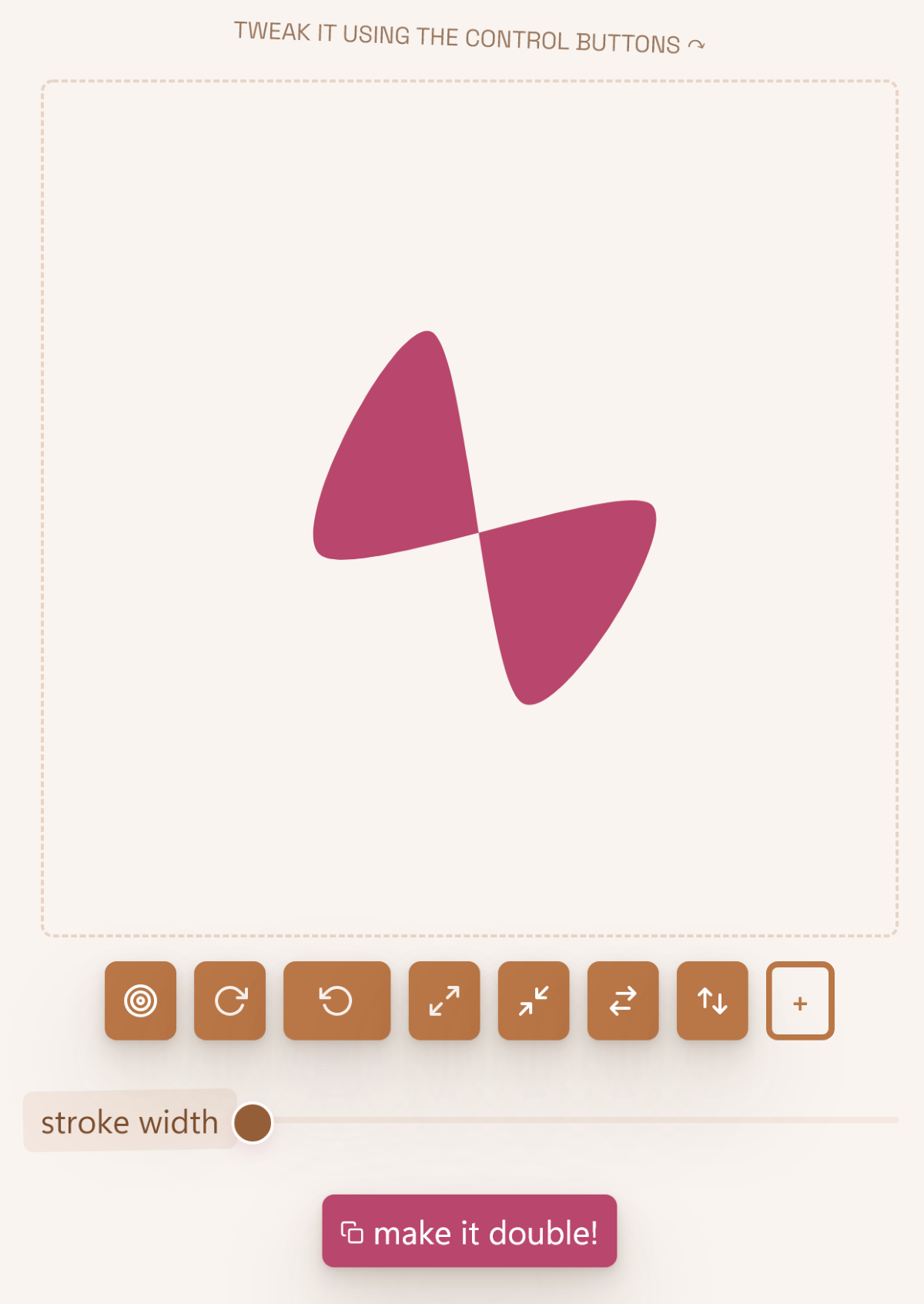Flip the shape vertically

point(712,1001)
